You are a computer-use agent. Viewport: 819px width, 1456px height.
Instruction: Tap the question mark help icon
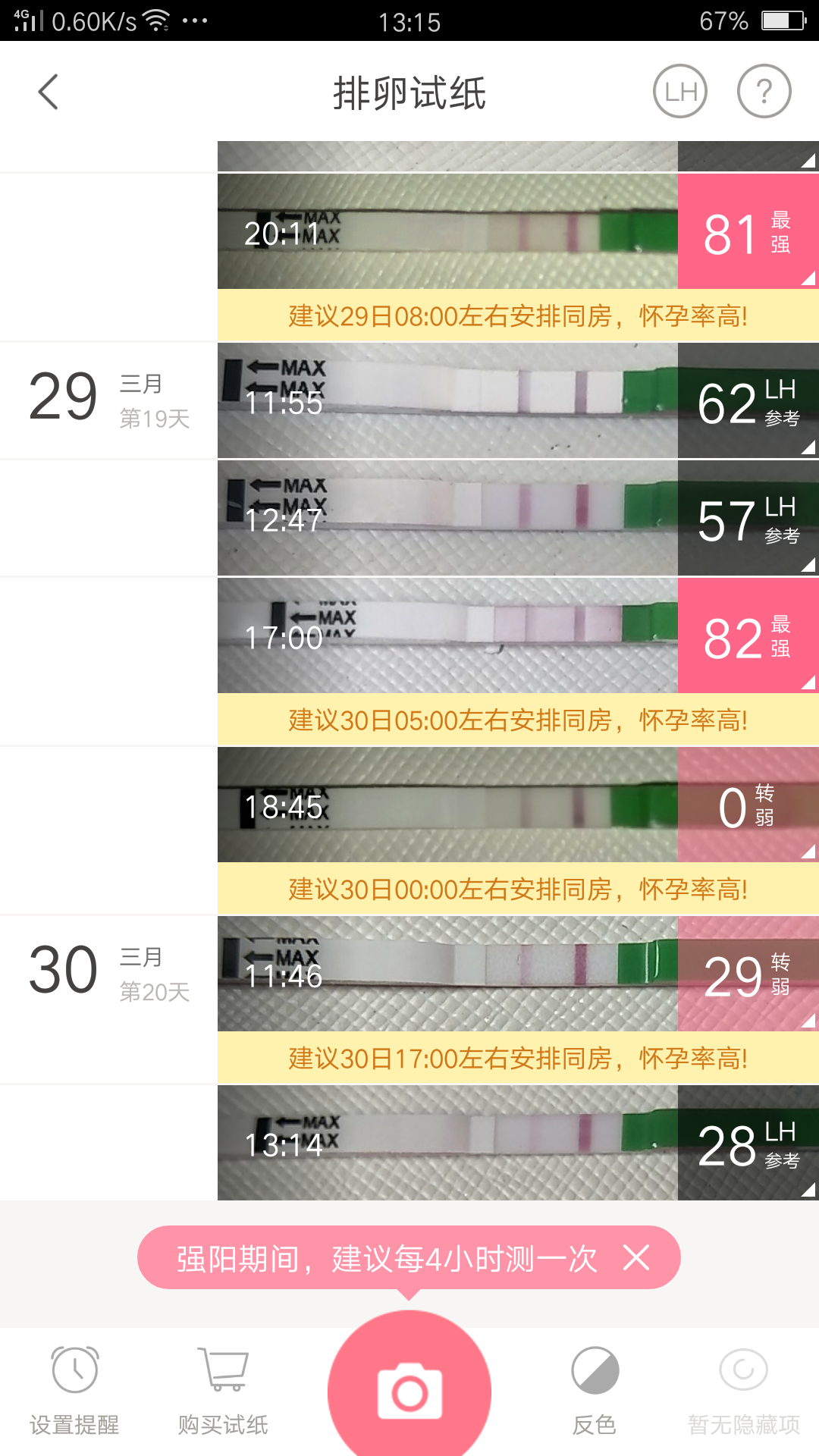(764, 91)
